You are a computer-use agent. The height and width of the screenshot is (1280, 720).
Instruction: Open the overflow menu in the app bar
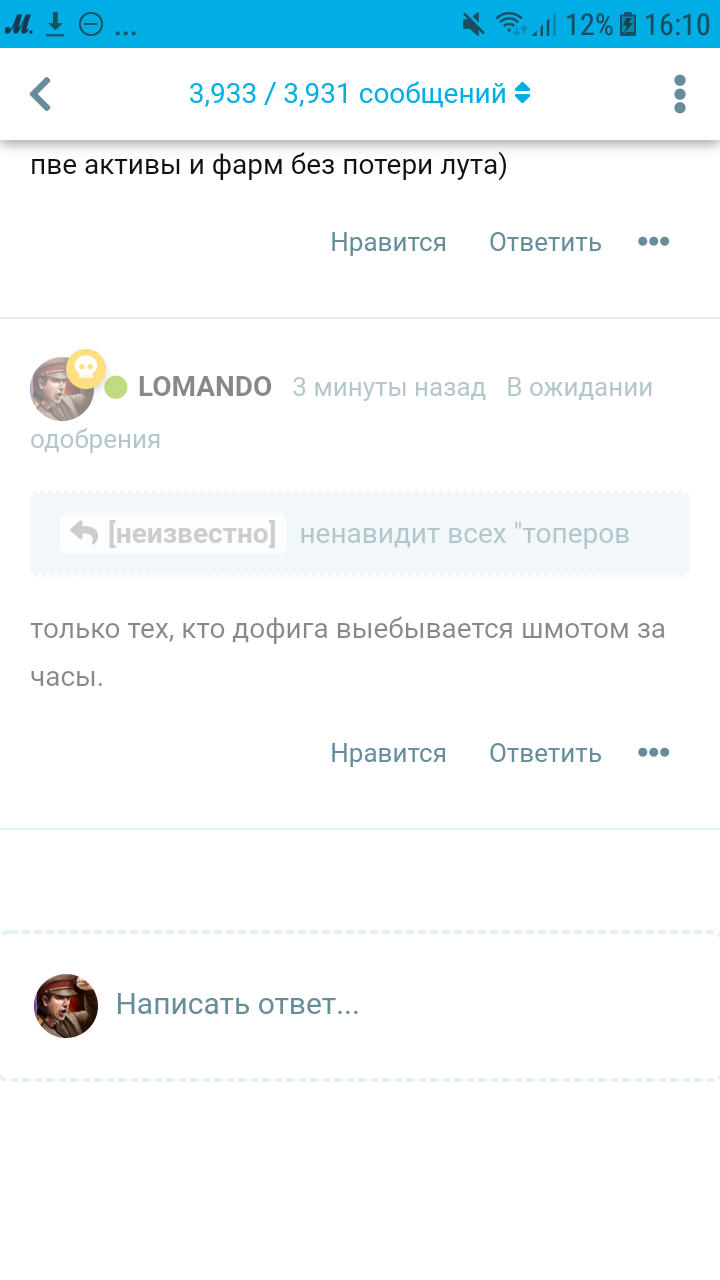[680, 94]
